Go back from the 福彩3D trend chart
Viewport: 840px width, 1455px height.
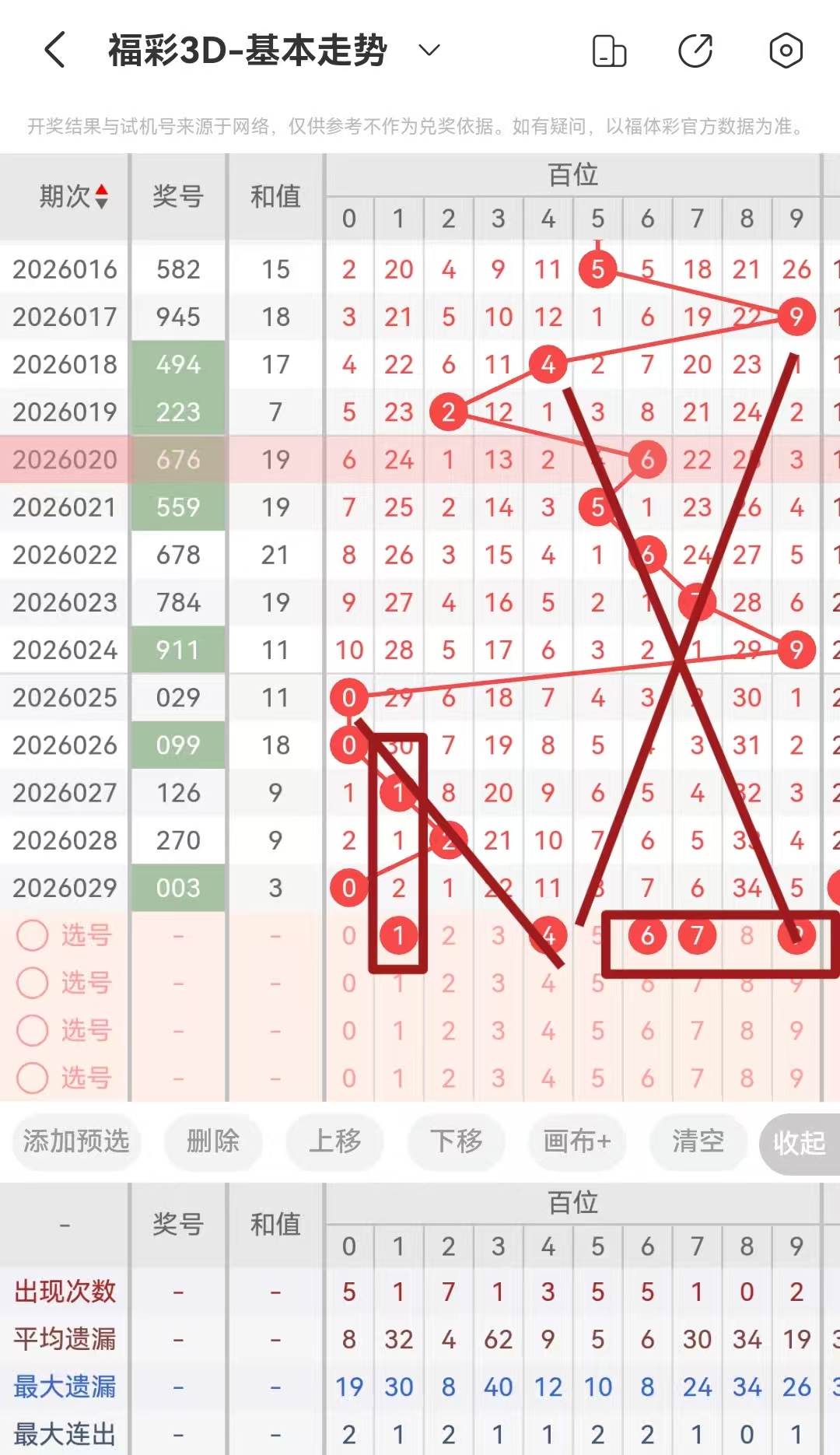click(x=54, y=51)
